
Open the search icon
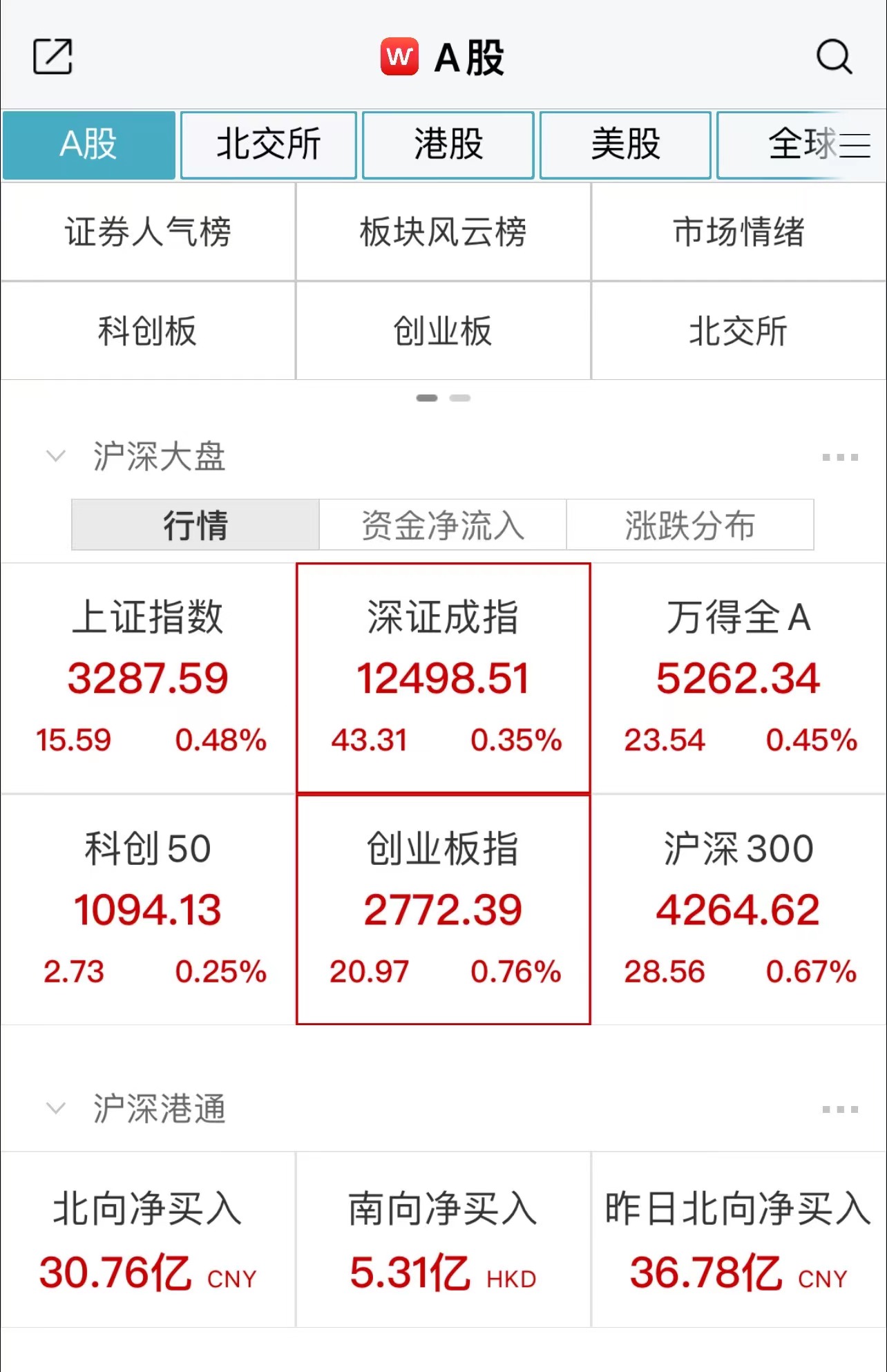coord(834,57)
